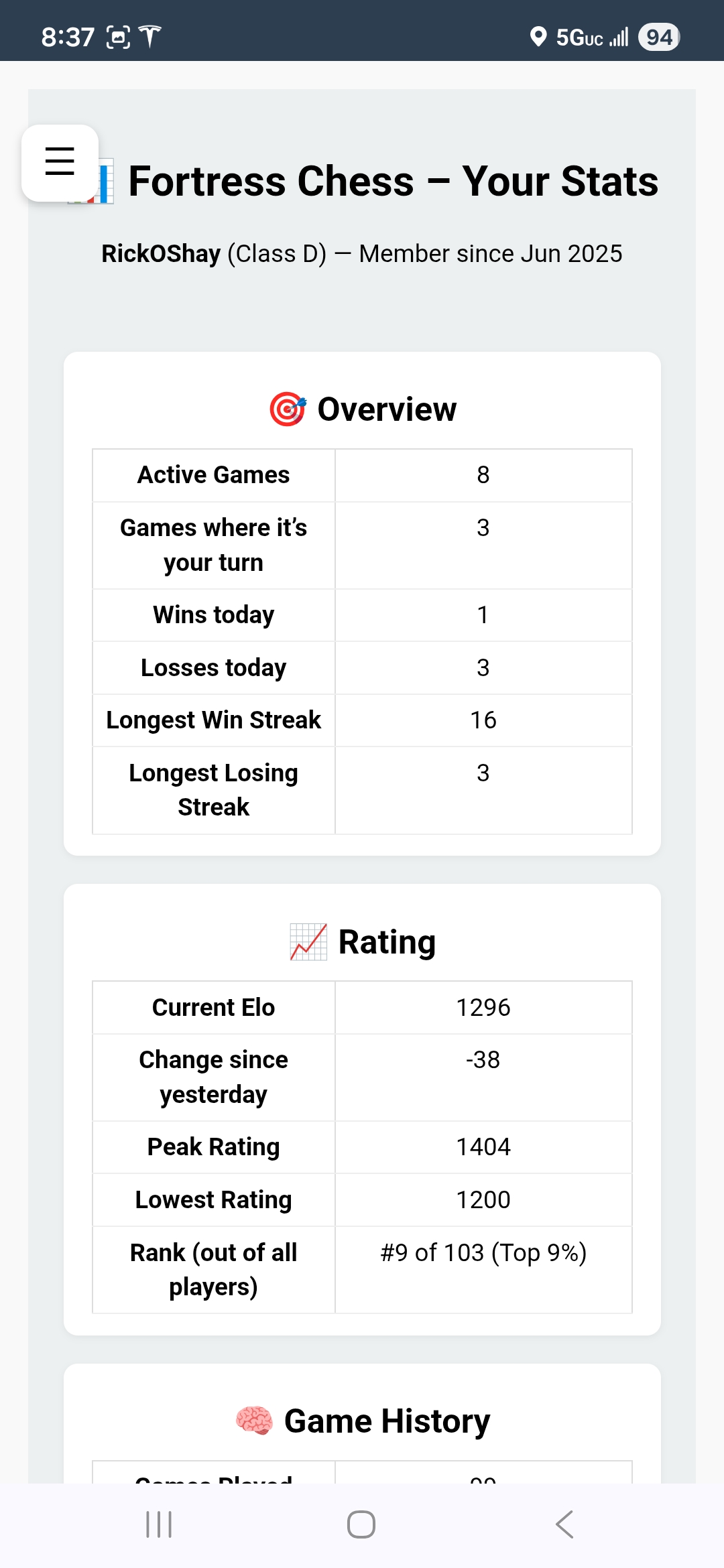Select the Active Games row value 8
Viewport: 724px width, 1568px height.
pyautogui.click(x=483, y=474)
